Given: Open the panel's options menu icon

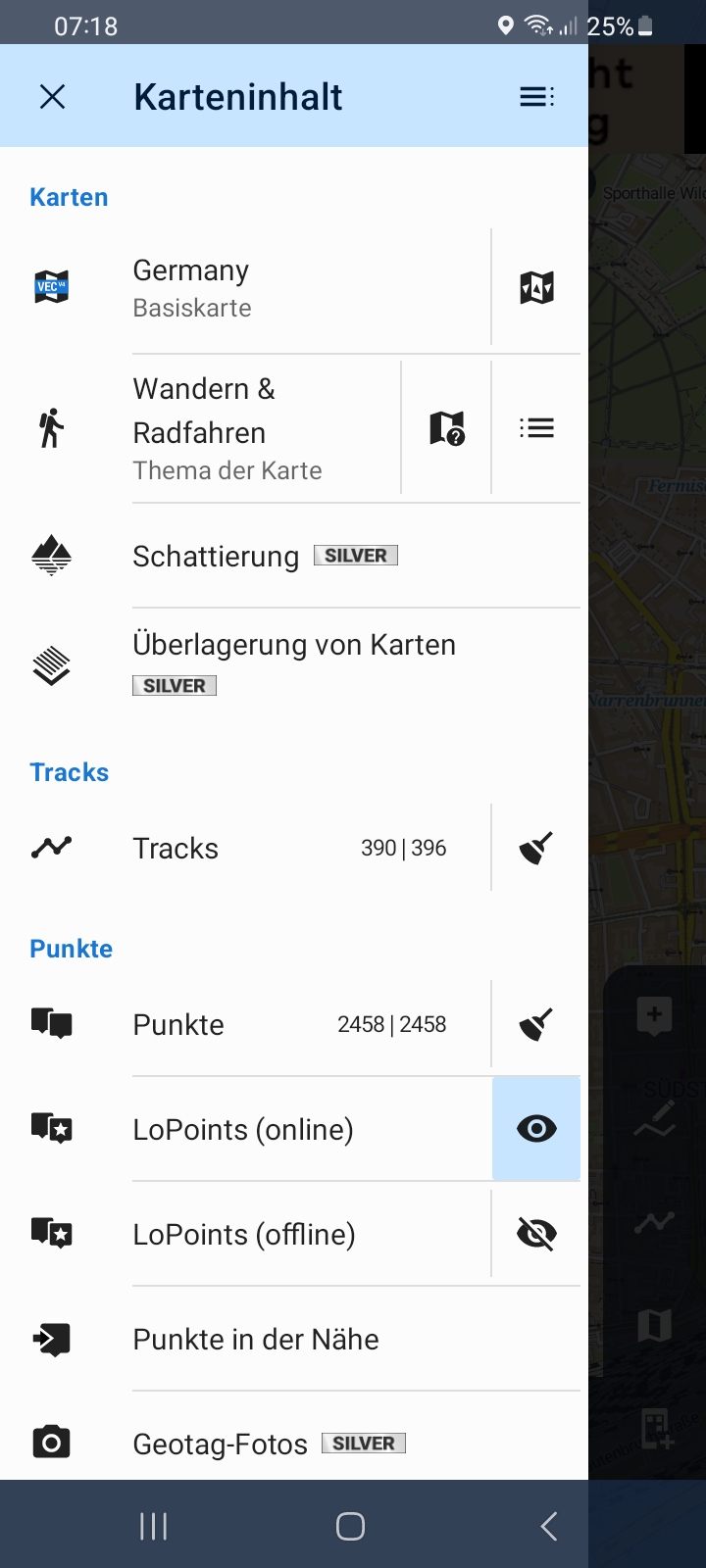Looking at the screenshot, I should click(536, 96).
